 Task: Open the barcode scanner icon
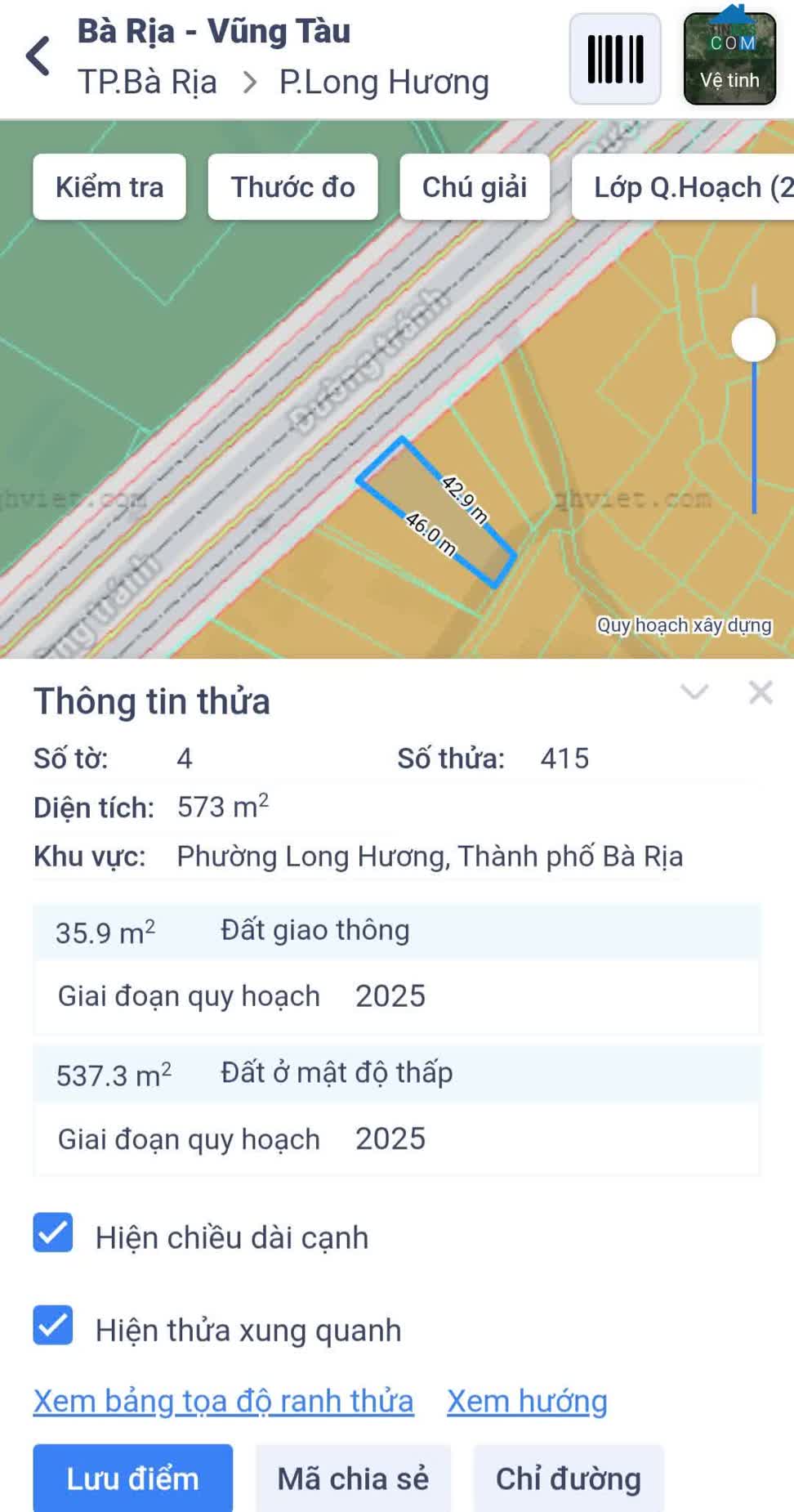click(615, 59)
